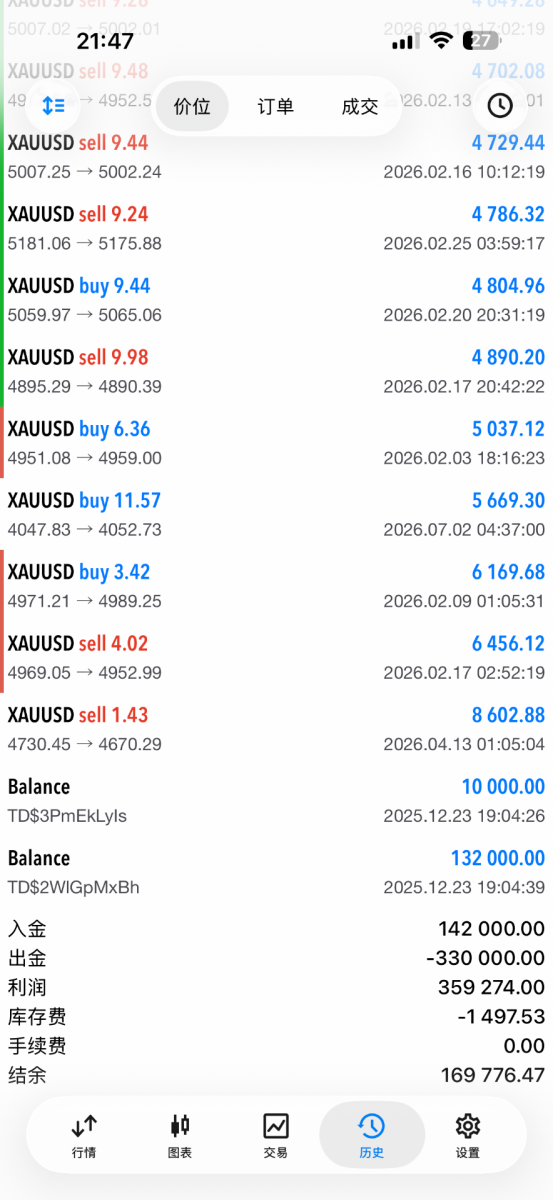Switch to the 订单 segment
This screenshot has height=1200, width=553.
[276, 106]
